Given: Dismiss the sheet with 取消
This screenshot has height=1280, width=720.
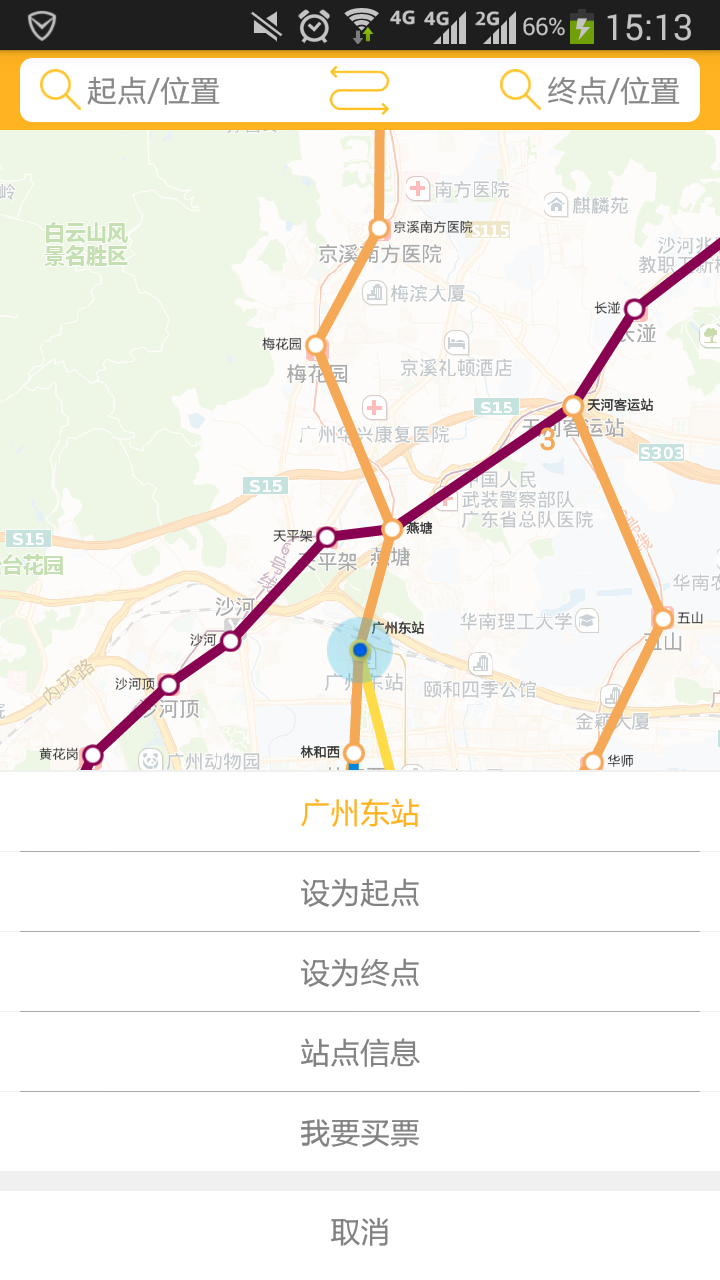Looking at the screenshot, I should (x=360, y=1232).
